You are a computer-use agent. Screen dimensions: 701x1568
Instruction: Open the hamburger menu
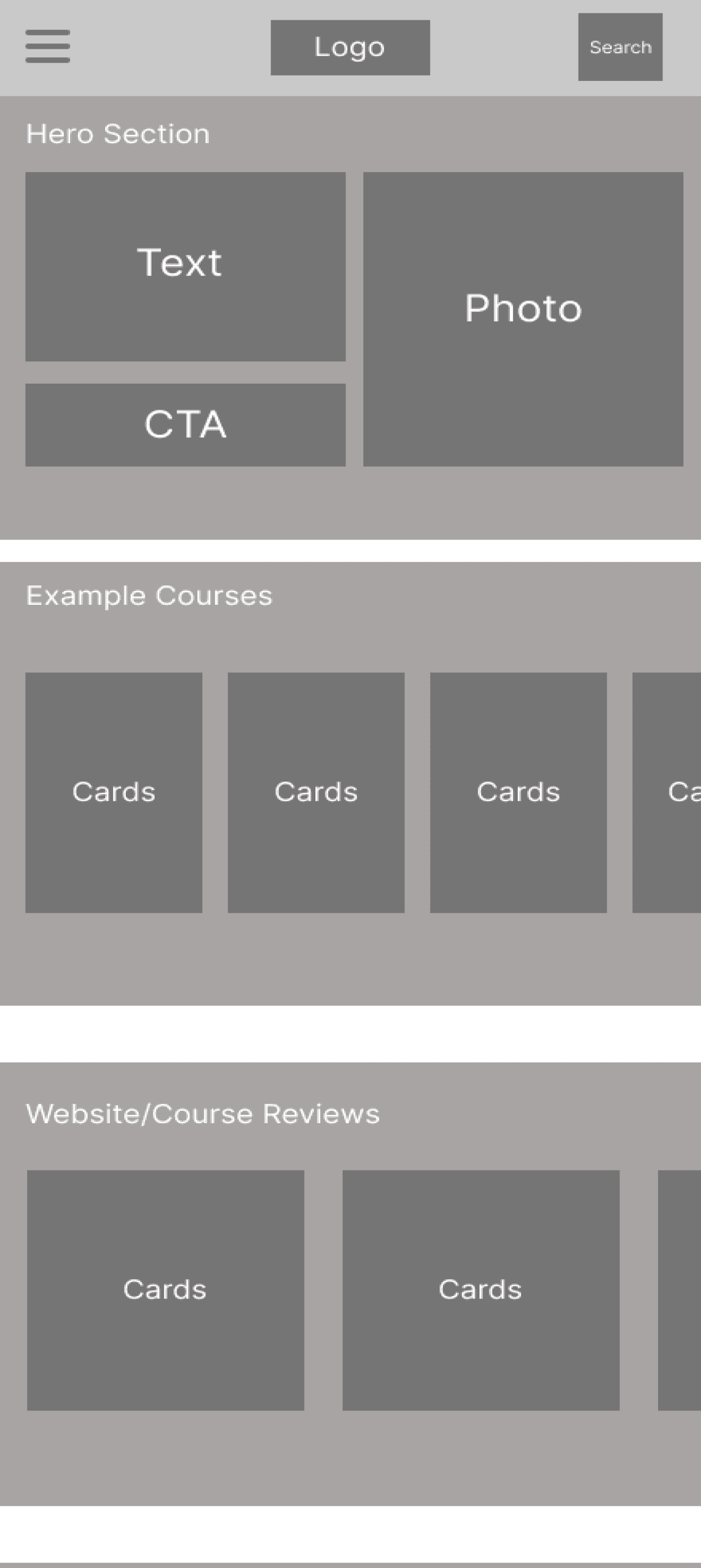click(47, 46)
